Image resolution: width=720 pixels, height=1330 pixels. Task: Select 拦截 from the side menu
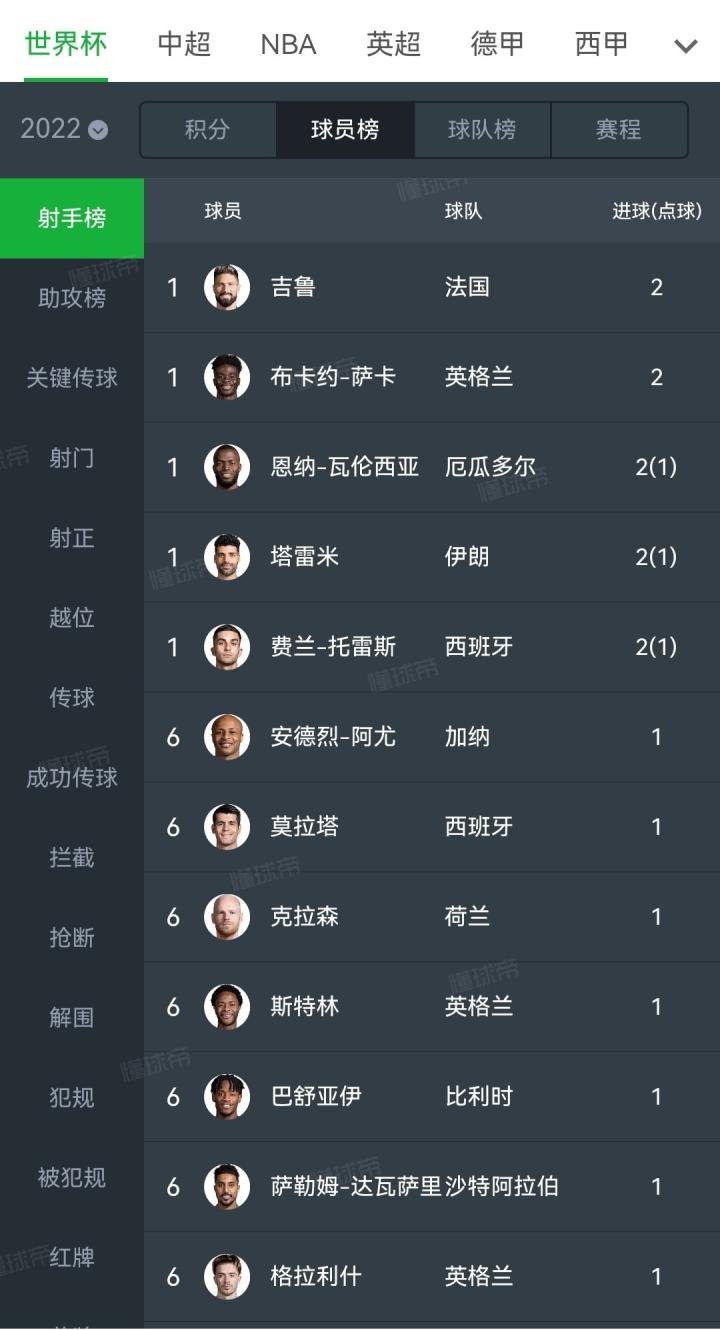pyautogui.click(x=72, y=858)
